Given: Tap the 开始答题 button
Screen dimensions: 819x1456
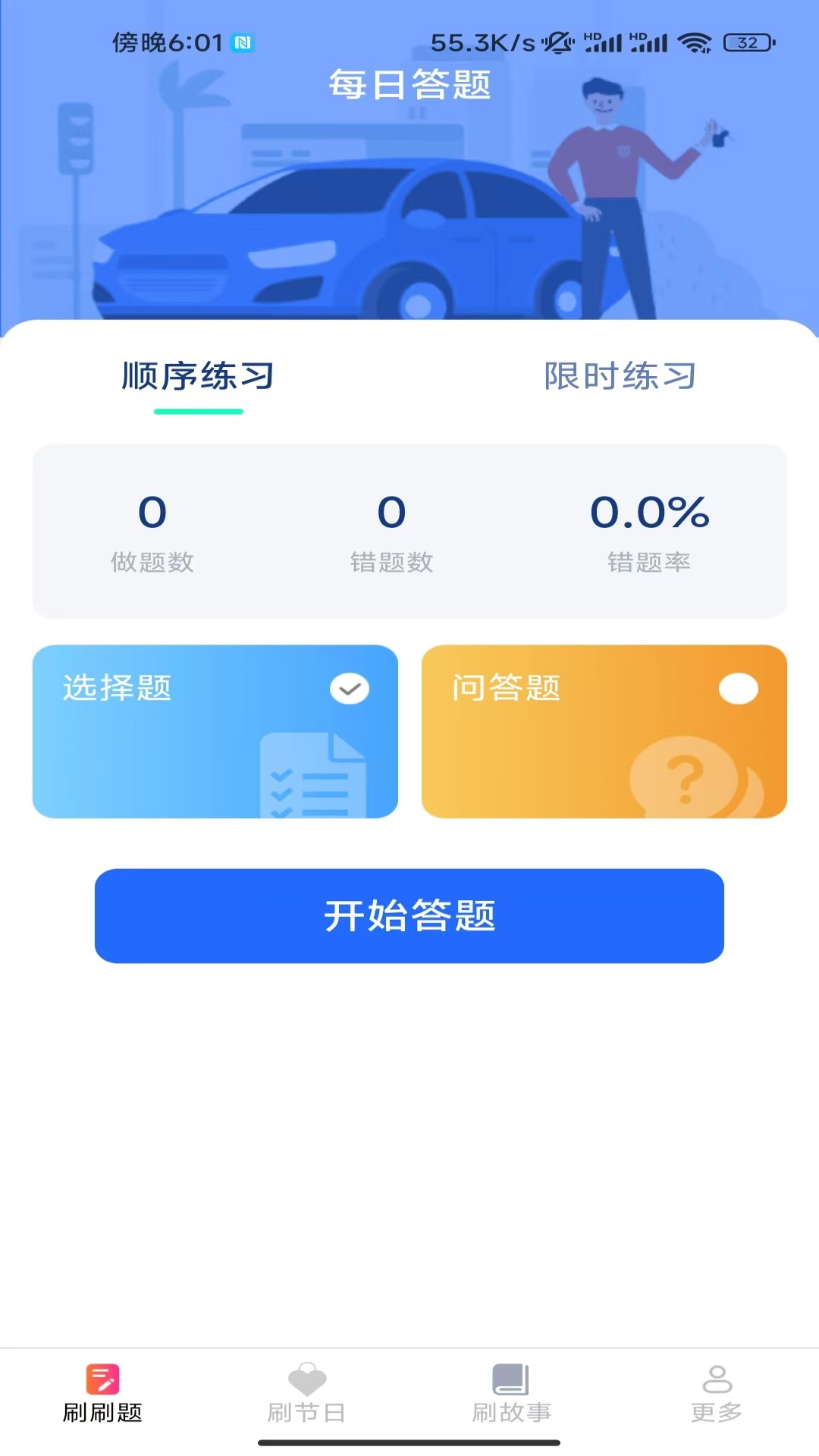Looking at the screenshot, I should [x=409, y=915].
